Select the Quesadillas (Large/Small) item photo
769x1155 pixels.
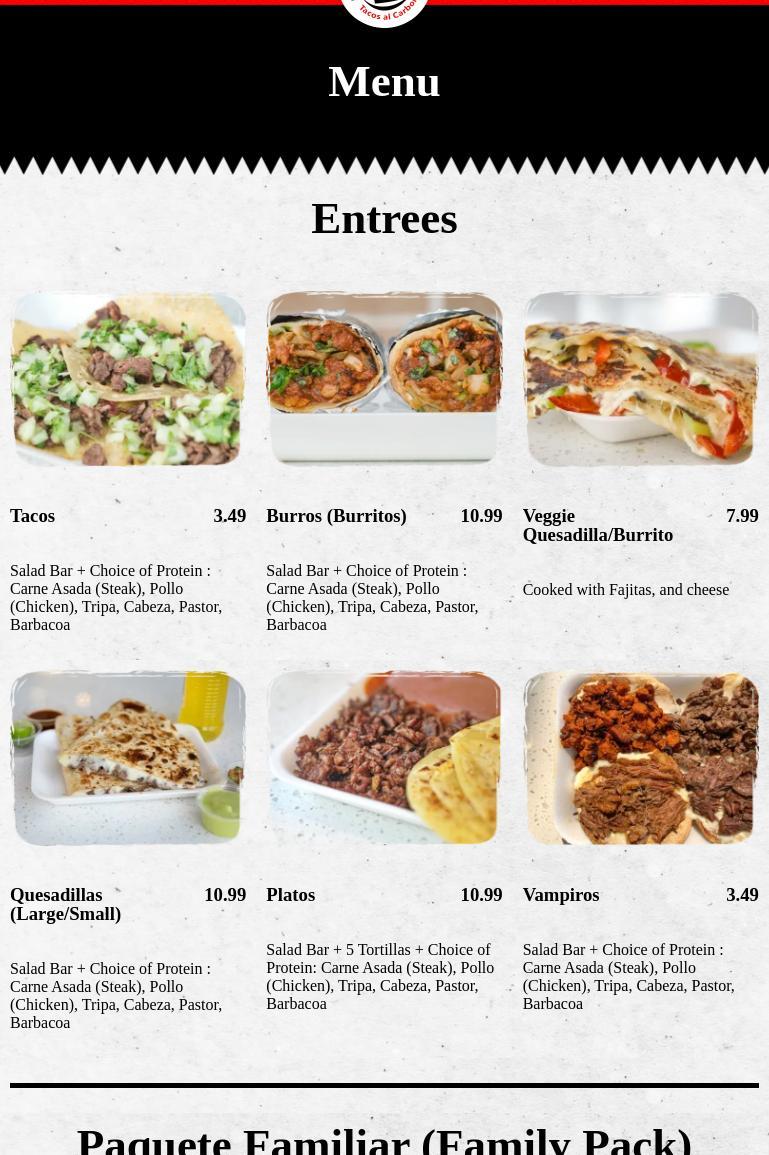coord(128,758)
